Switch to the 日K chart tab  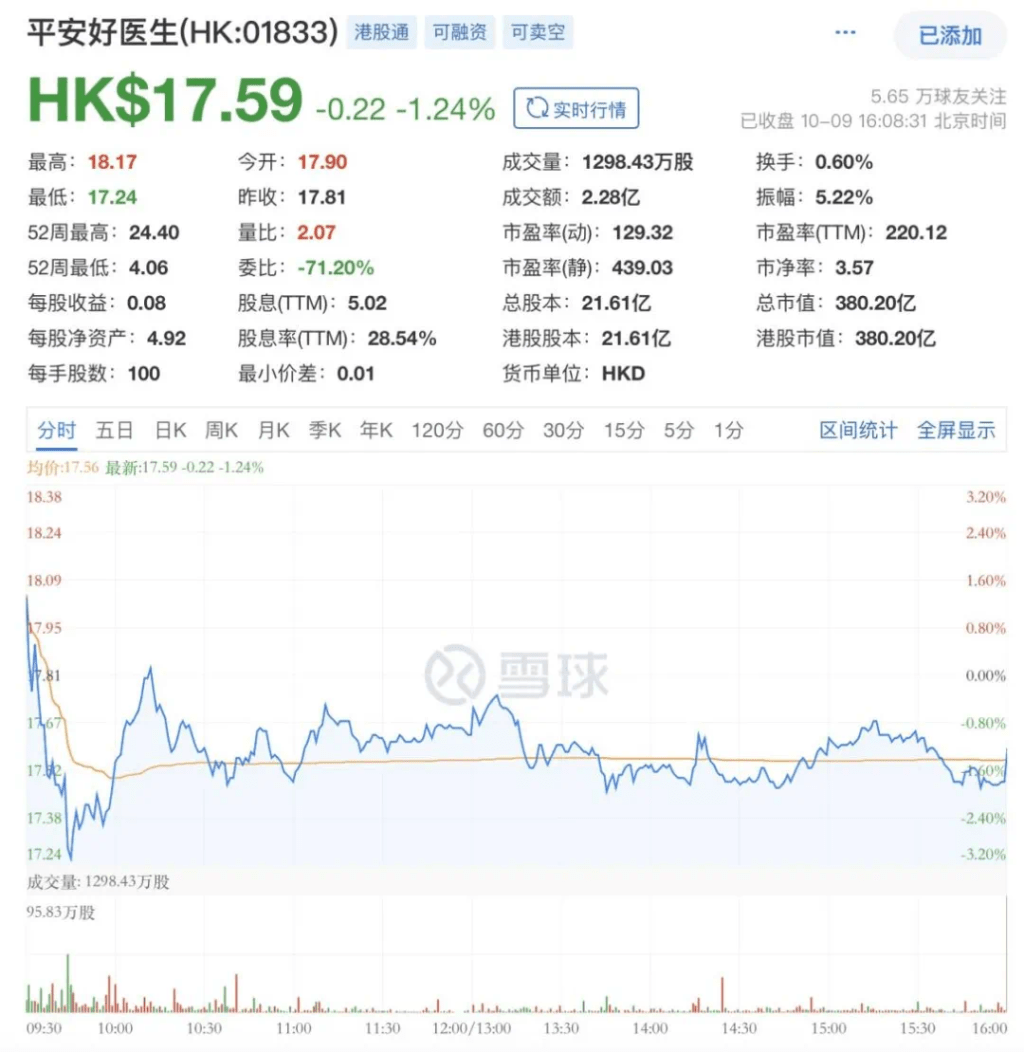coord(170,431)
